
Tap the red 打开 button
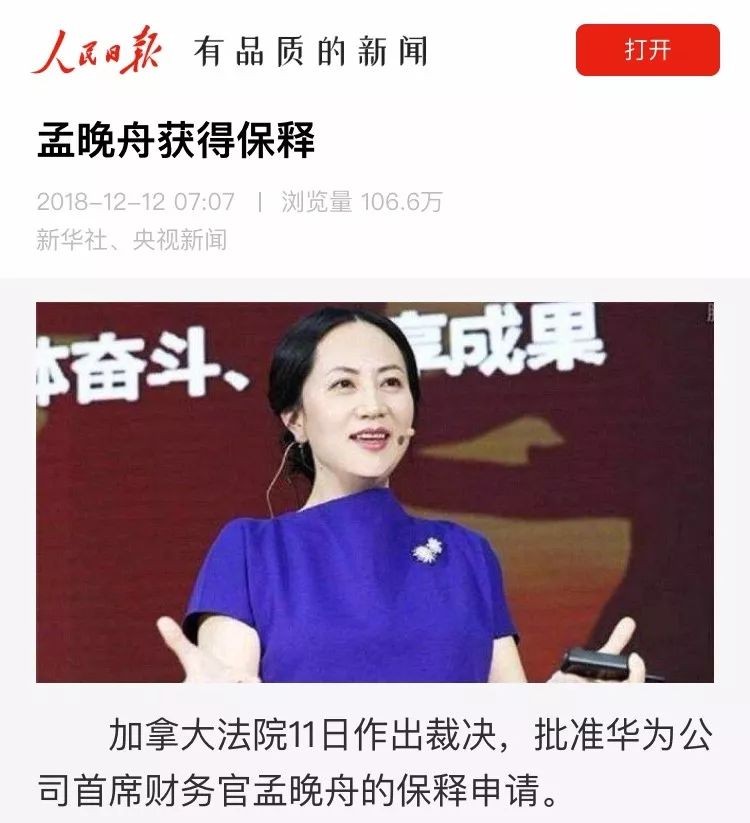click(x=647, y=50)
